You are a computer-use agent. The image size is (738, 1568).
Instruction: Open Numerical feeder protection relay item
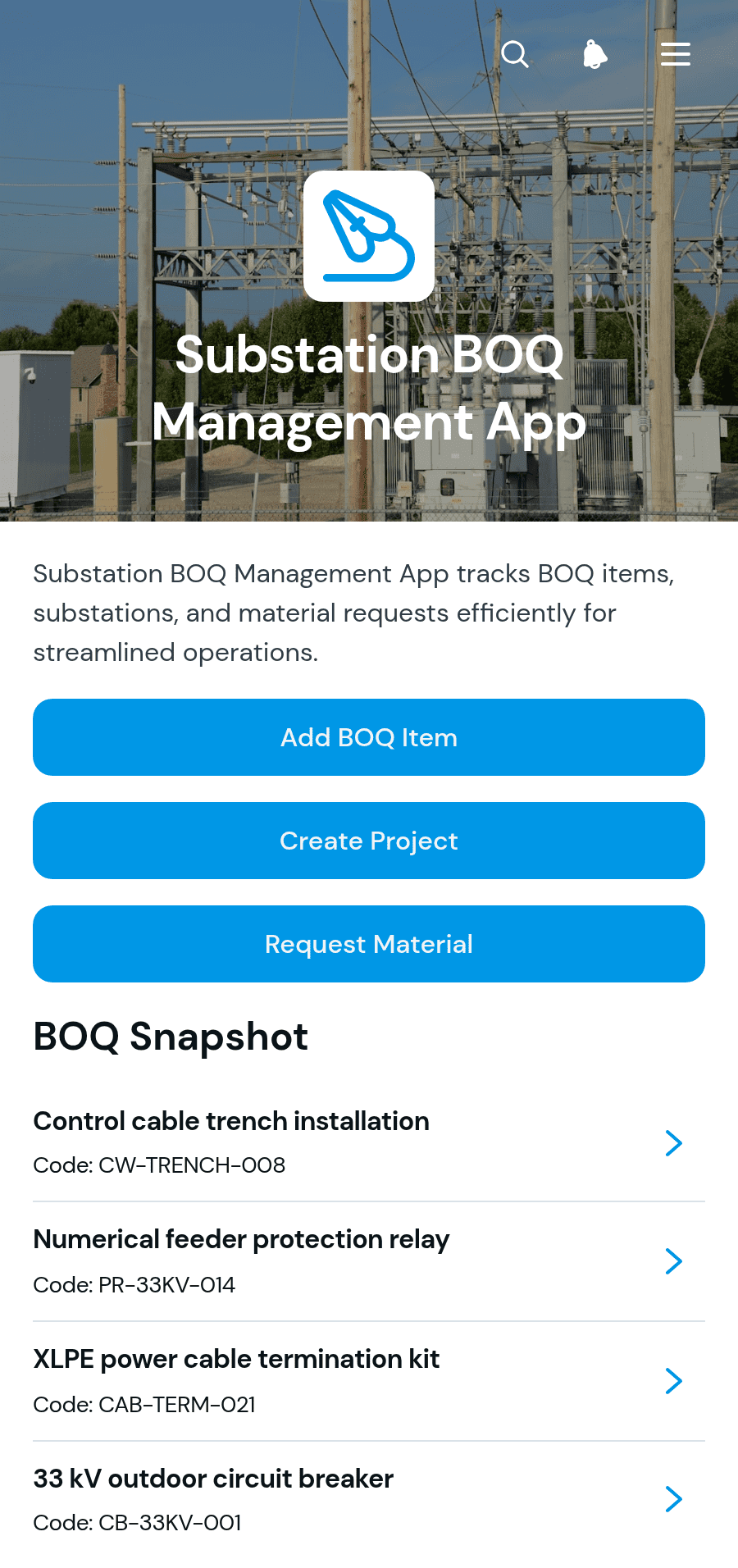(x=369, y=1261)
